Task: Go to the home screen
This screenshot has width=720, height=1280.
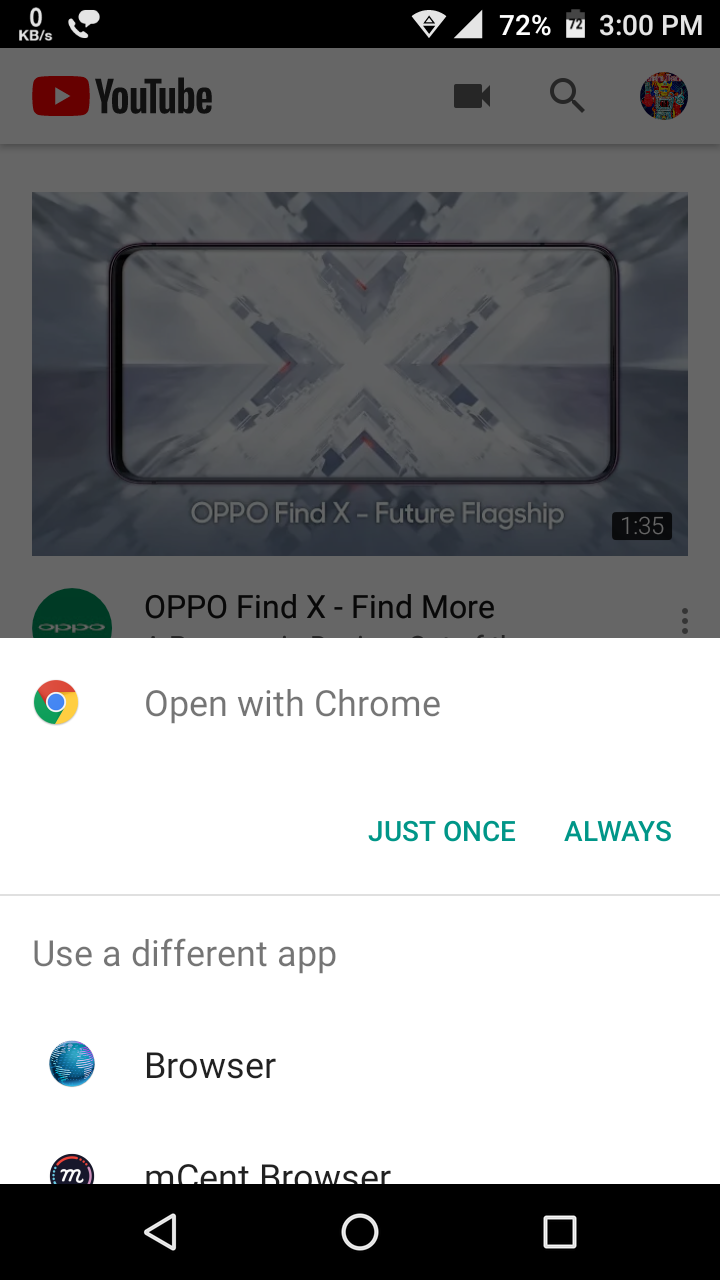Action: (360, 1232)
